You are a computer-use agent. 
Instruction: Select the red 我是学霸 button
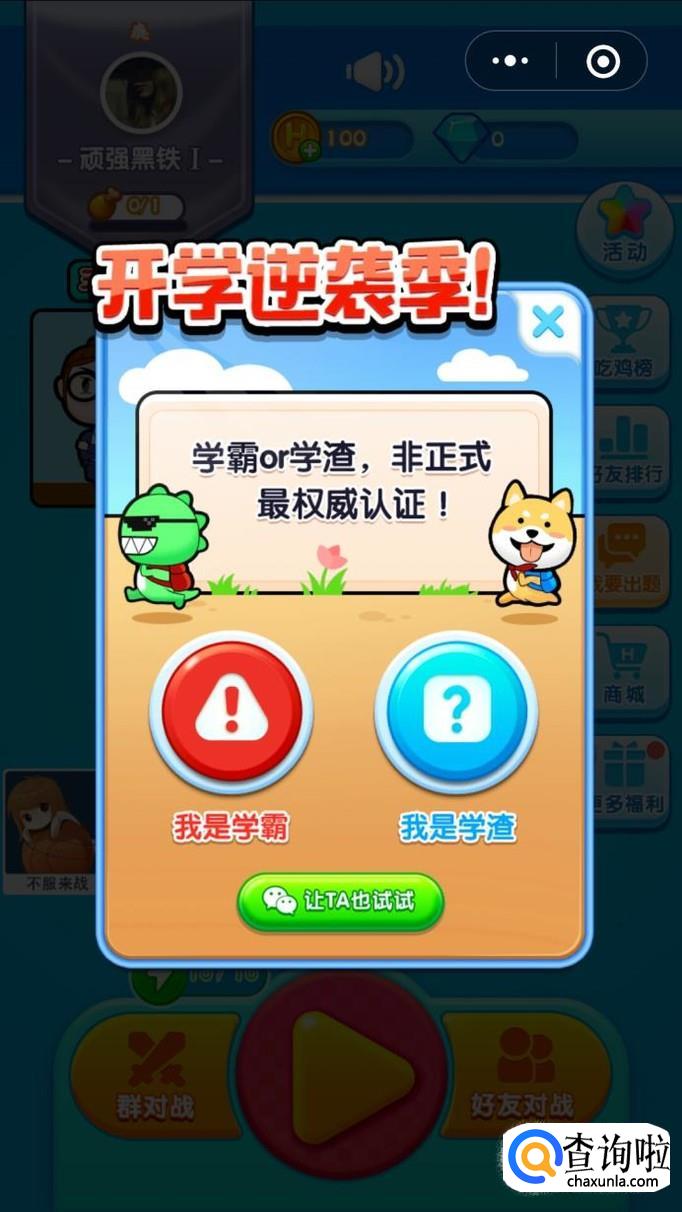click(231, 713)
